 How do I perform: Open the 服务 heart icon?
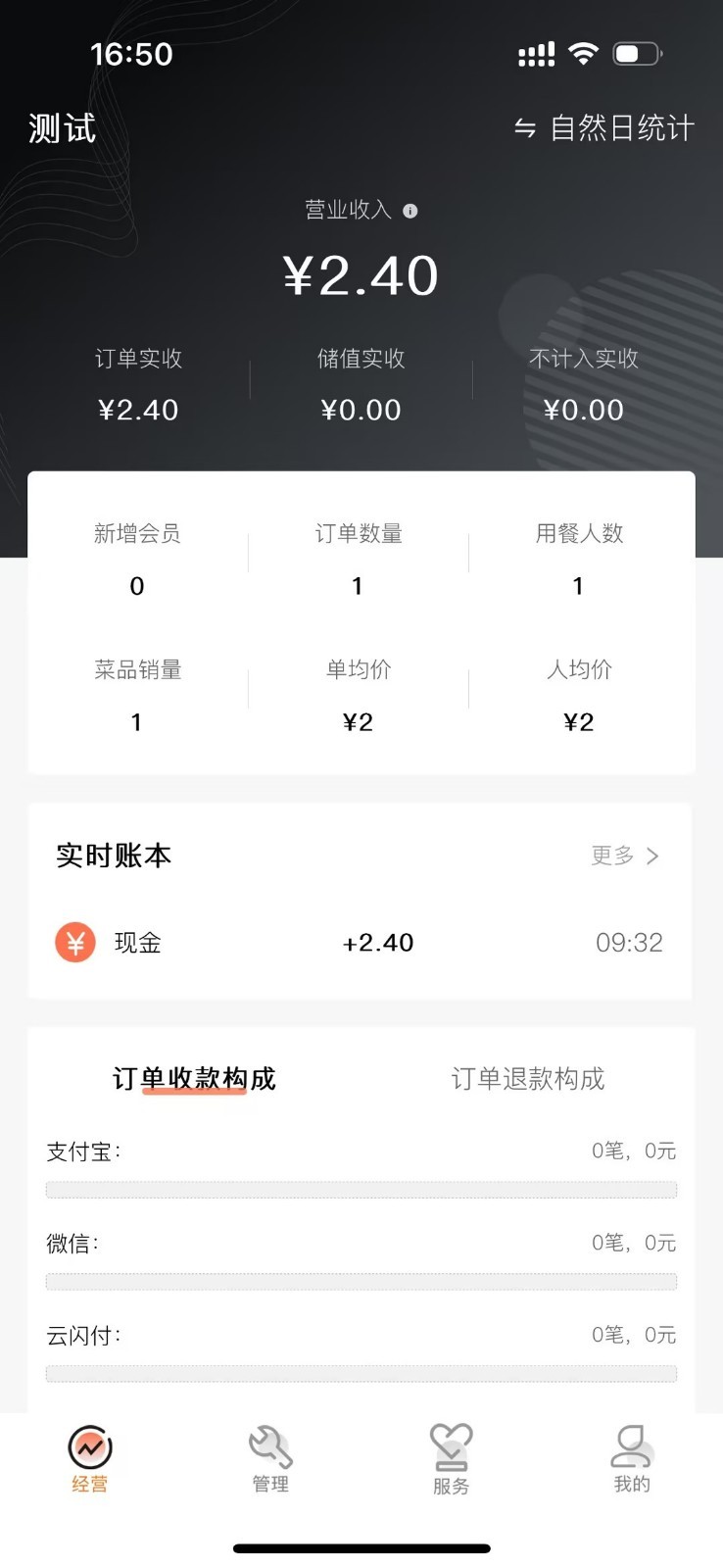pyautogui.click(x=450, y=1446)
